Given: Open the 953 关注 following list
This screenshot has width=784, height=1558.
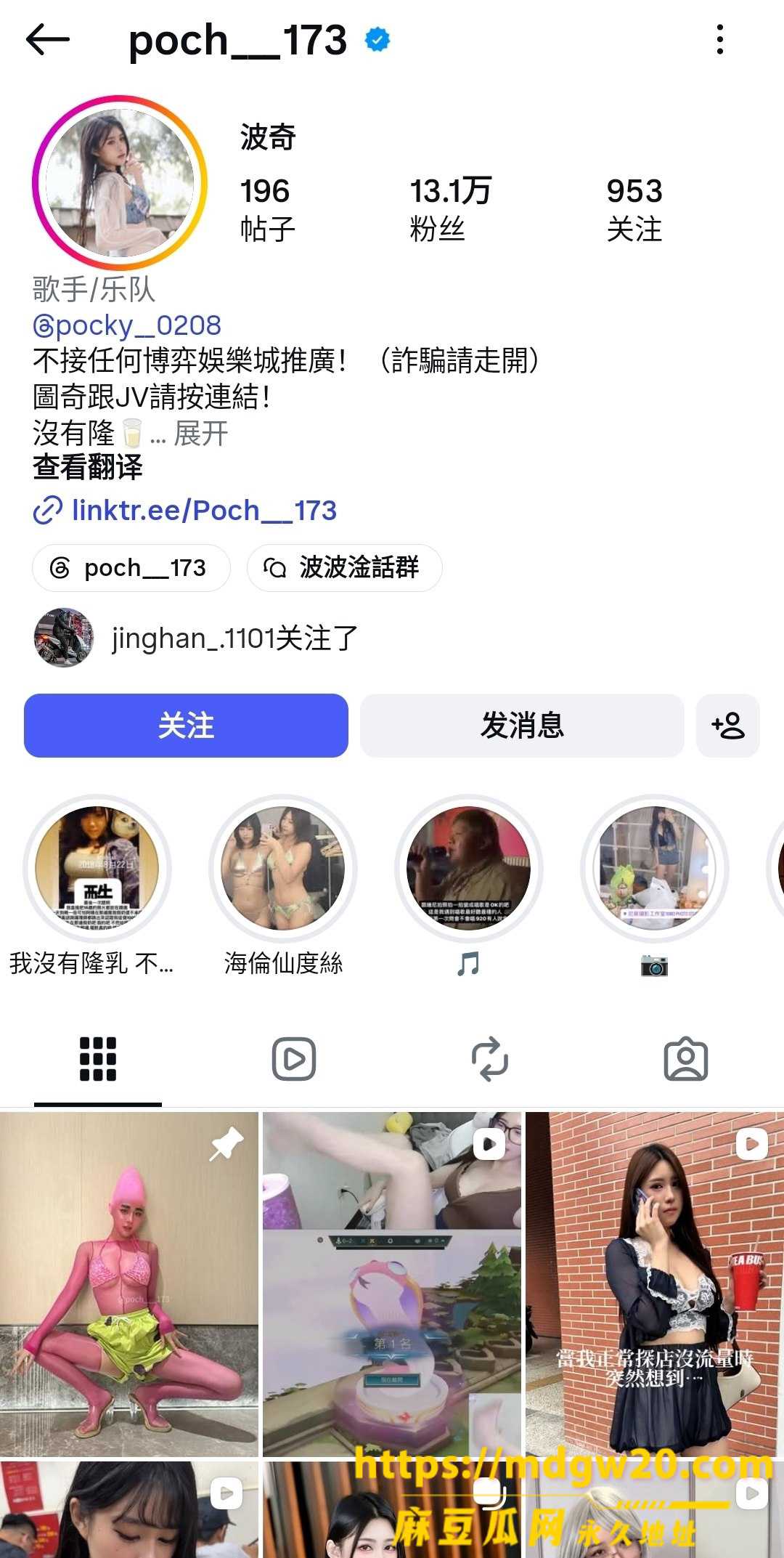Looking at the screenshot, I should point(634,209).
